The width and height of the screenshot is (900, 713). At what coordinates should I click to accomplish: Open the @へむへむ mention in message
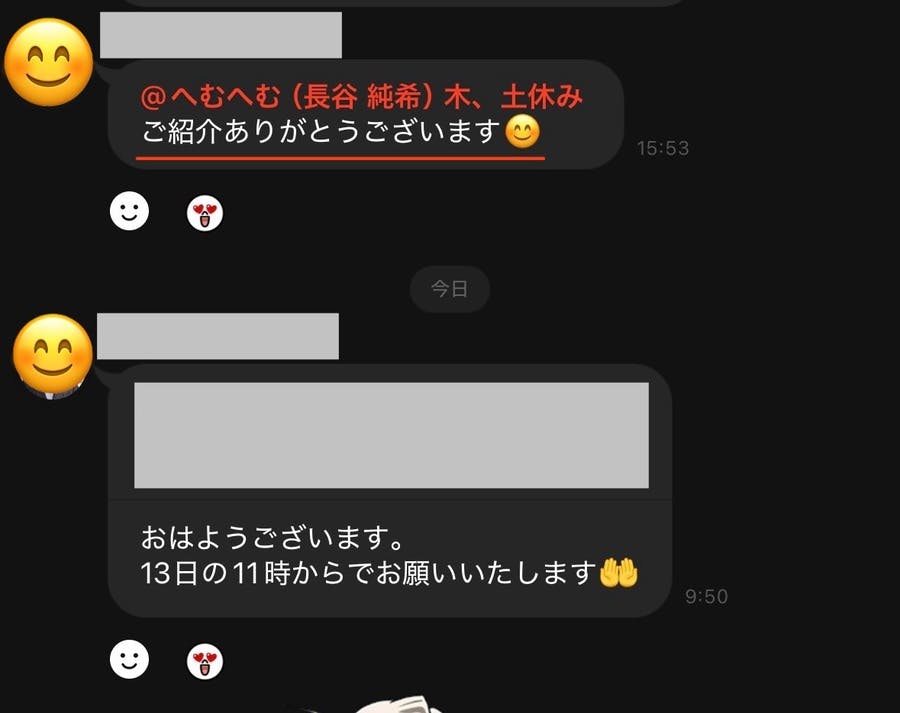click(x=361, y=97)
